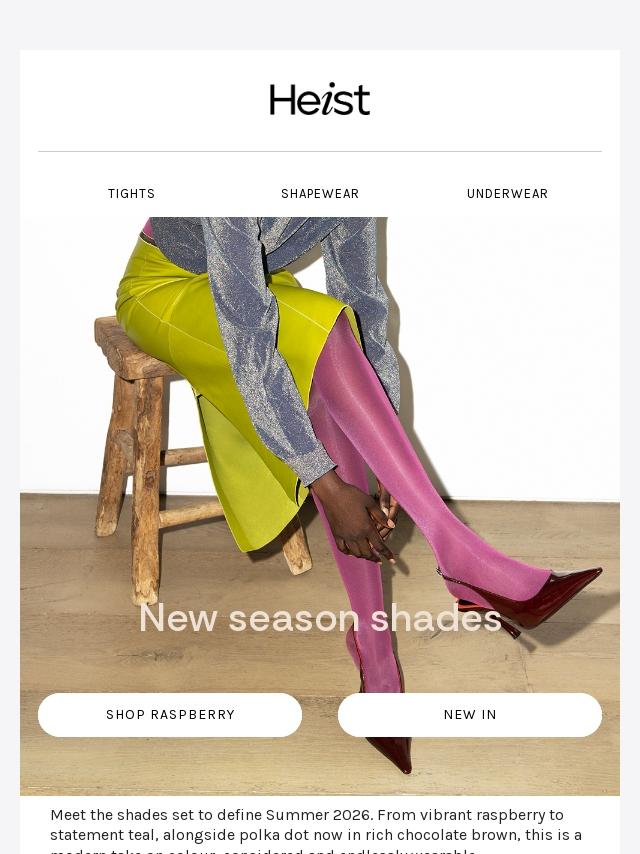Viewport: 640px width, 854px height.
Task: Go to the Shapewear section
Action: [320, 194]
